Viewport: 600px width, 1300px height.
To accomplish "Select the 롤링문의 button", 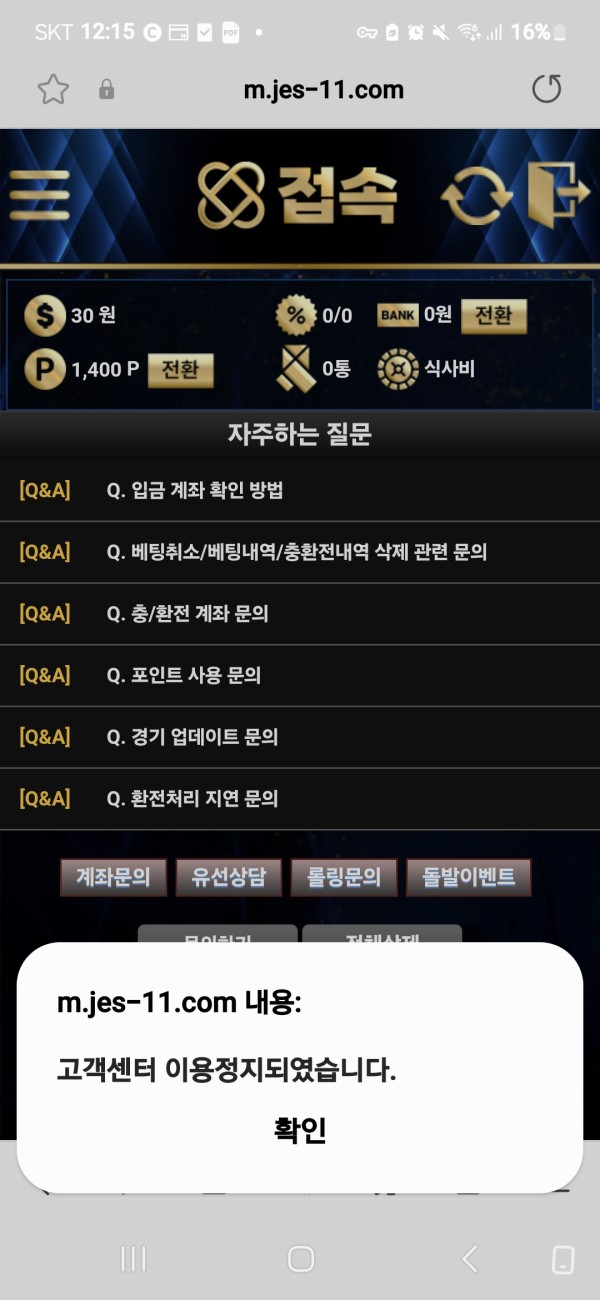I will [343, 878].
